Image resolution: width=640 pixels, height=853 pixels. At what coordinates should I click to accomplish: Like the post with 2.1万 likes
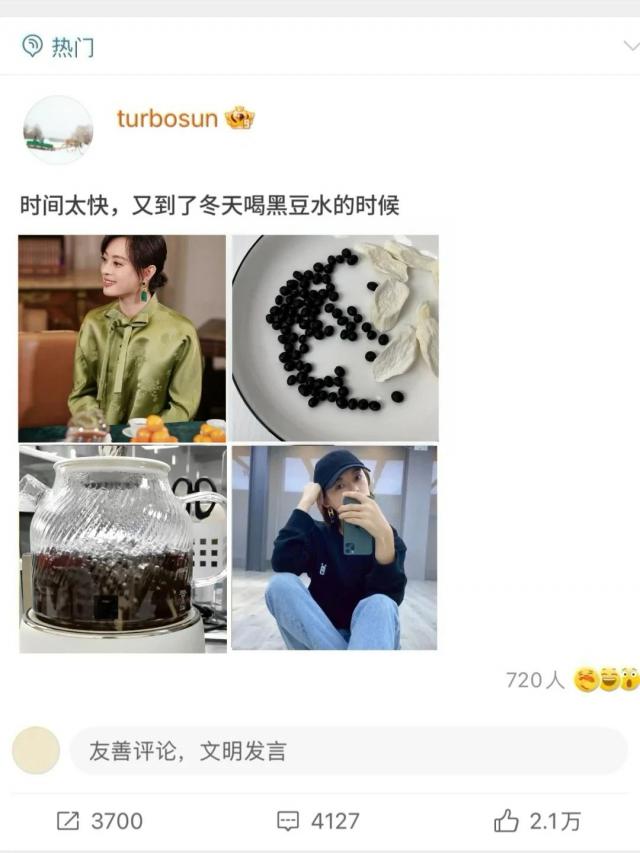(537, 821)
